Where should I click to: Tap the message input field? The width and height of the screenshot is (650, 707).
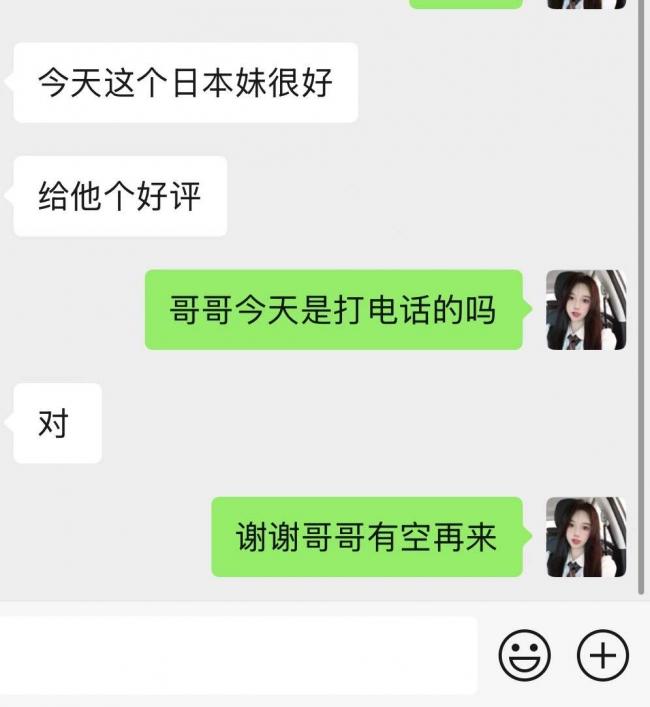click(238, 655)
